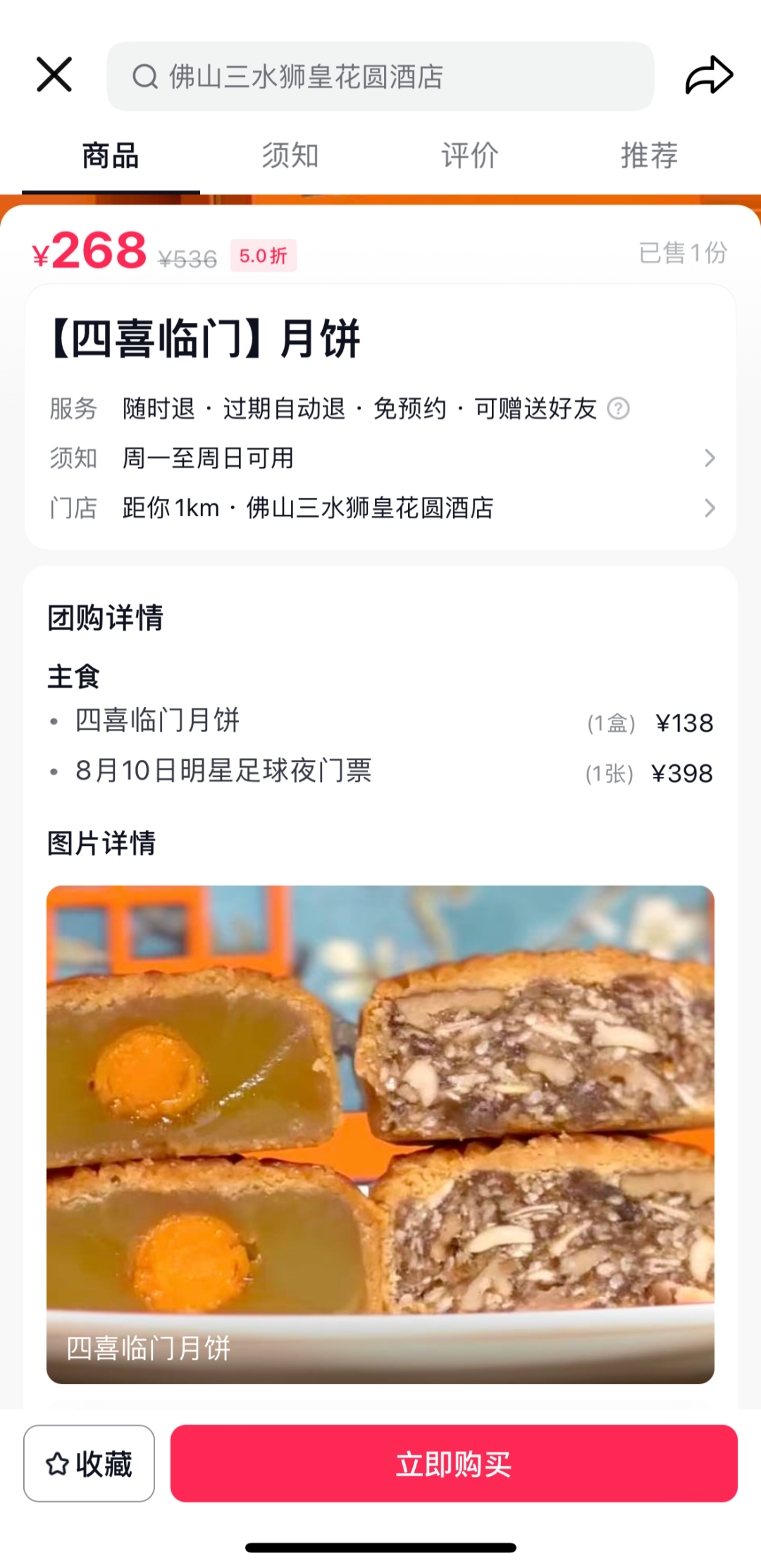Screen dimensions: 761x1568
Task: Tap 立即购买 to buy now
Action: pyautogui.click(x=454, y=1464)
